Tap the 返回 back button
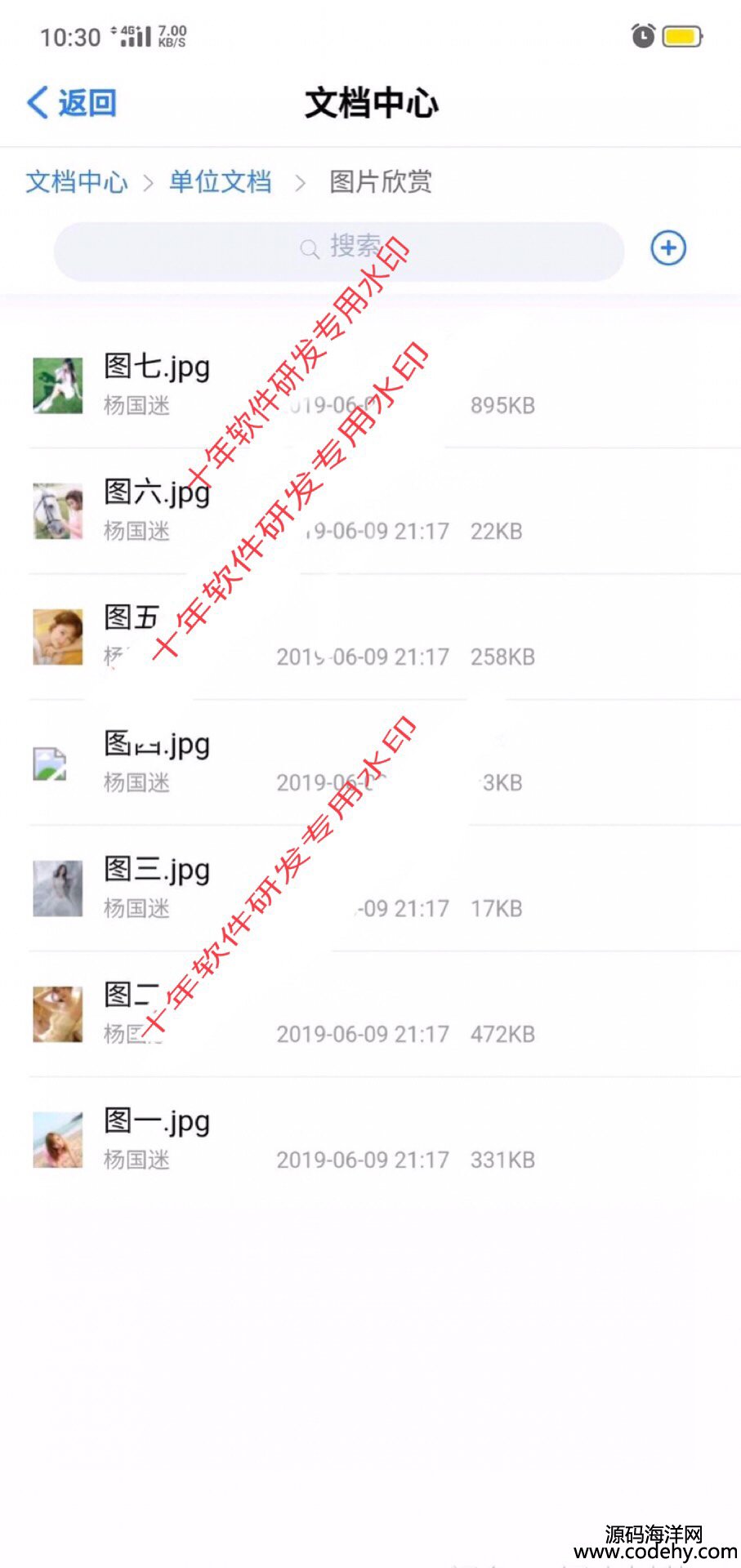 pyautogui.click(x=72, y=104)
